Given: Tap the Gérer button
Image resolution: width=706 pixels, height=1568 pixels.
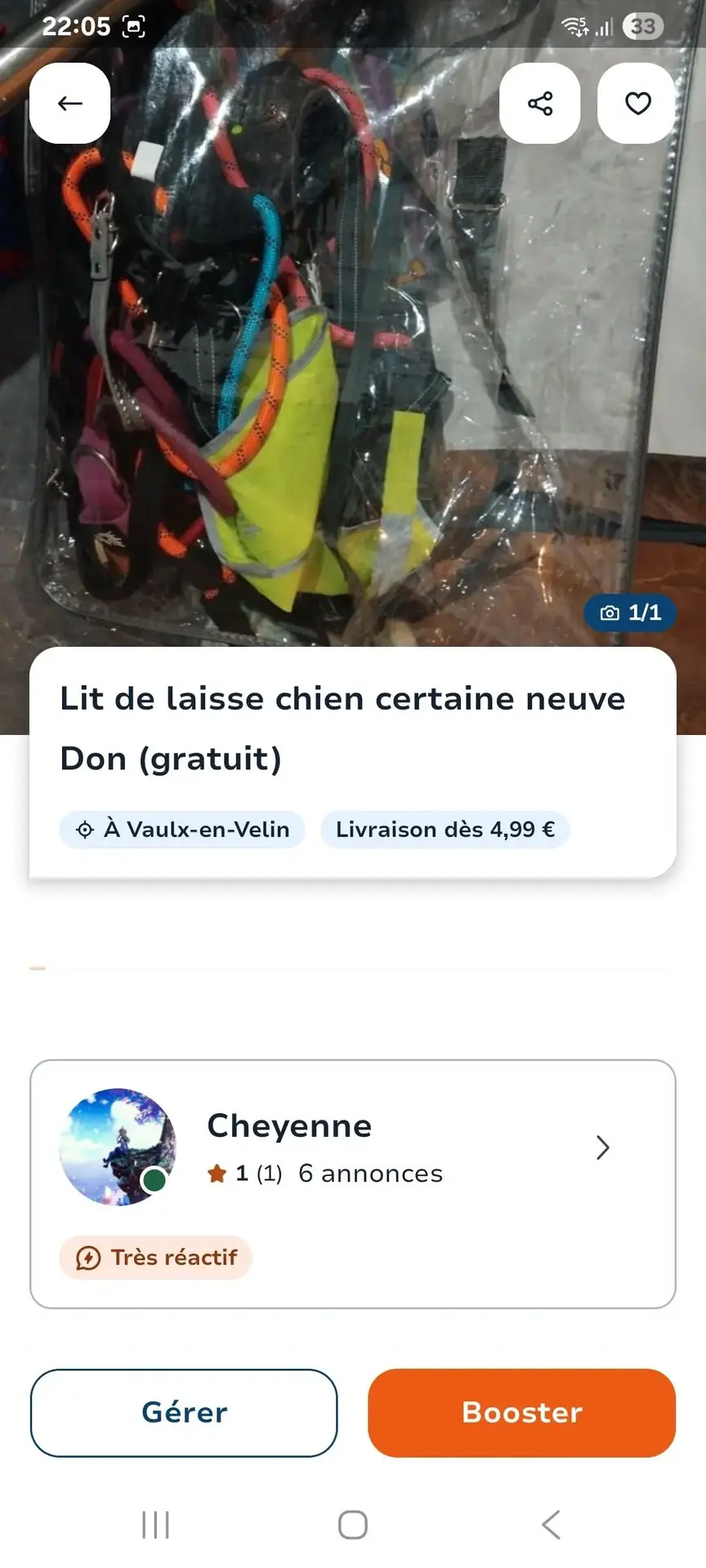Looking at the screenshot, I should pyautogui.click(x=184, y=1413).
